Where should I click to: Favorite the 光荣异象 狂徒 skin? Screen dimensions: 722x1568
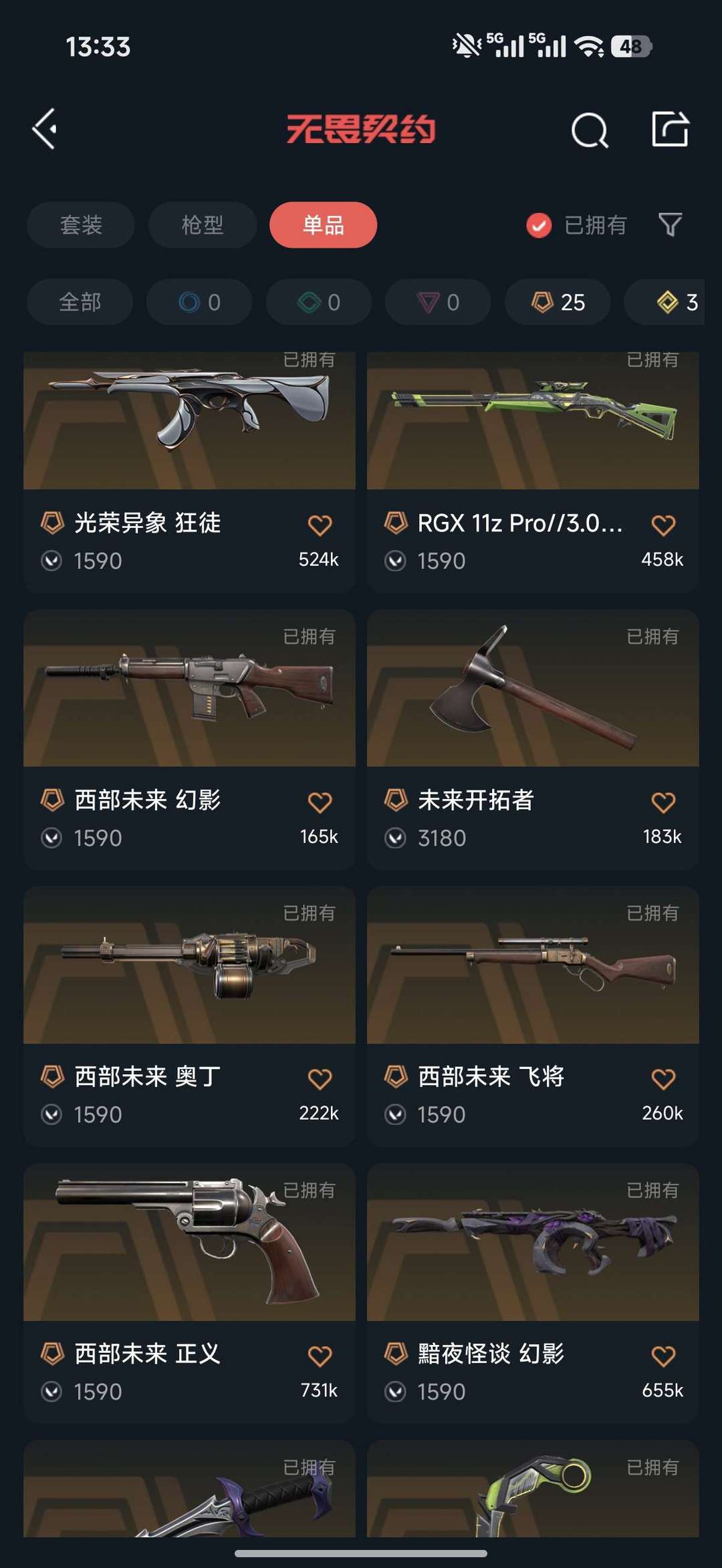coord(321,525)
